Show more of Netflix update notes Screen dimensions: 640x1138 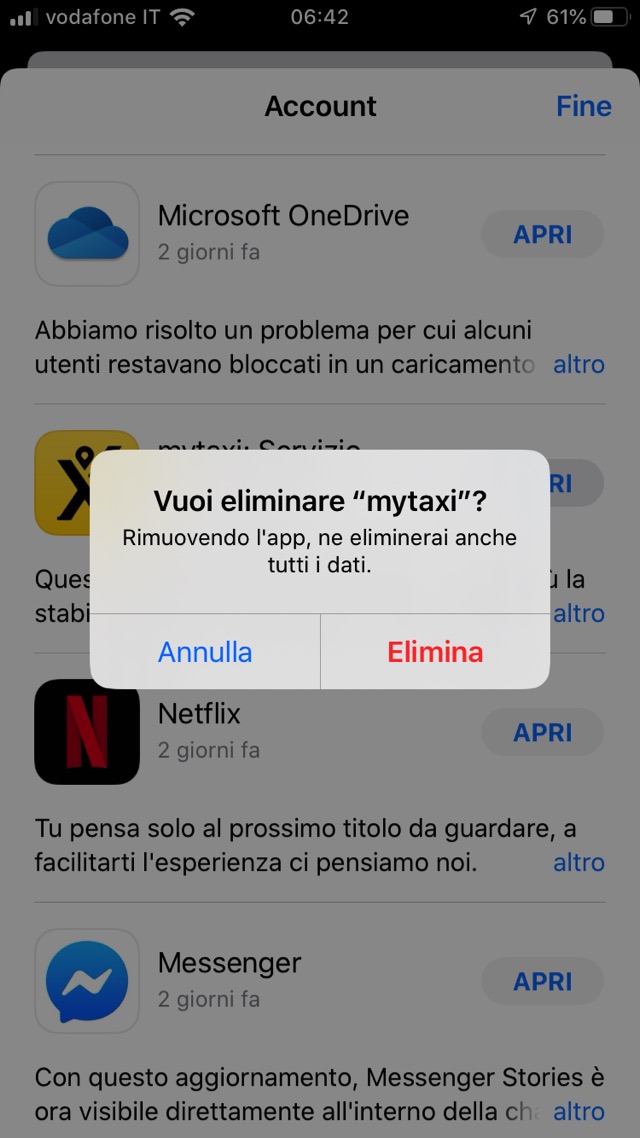point(579,862)
